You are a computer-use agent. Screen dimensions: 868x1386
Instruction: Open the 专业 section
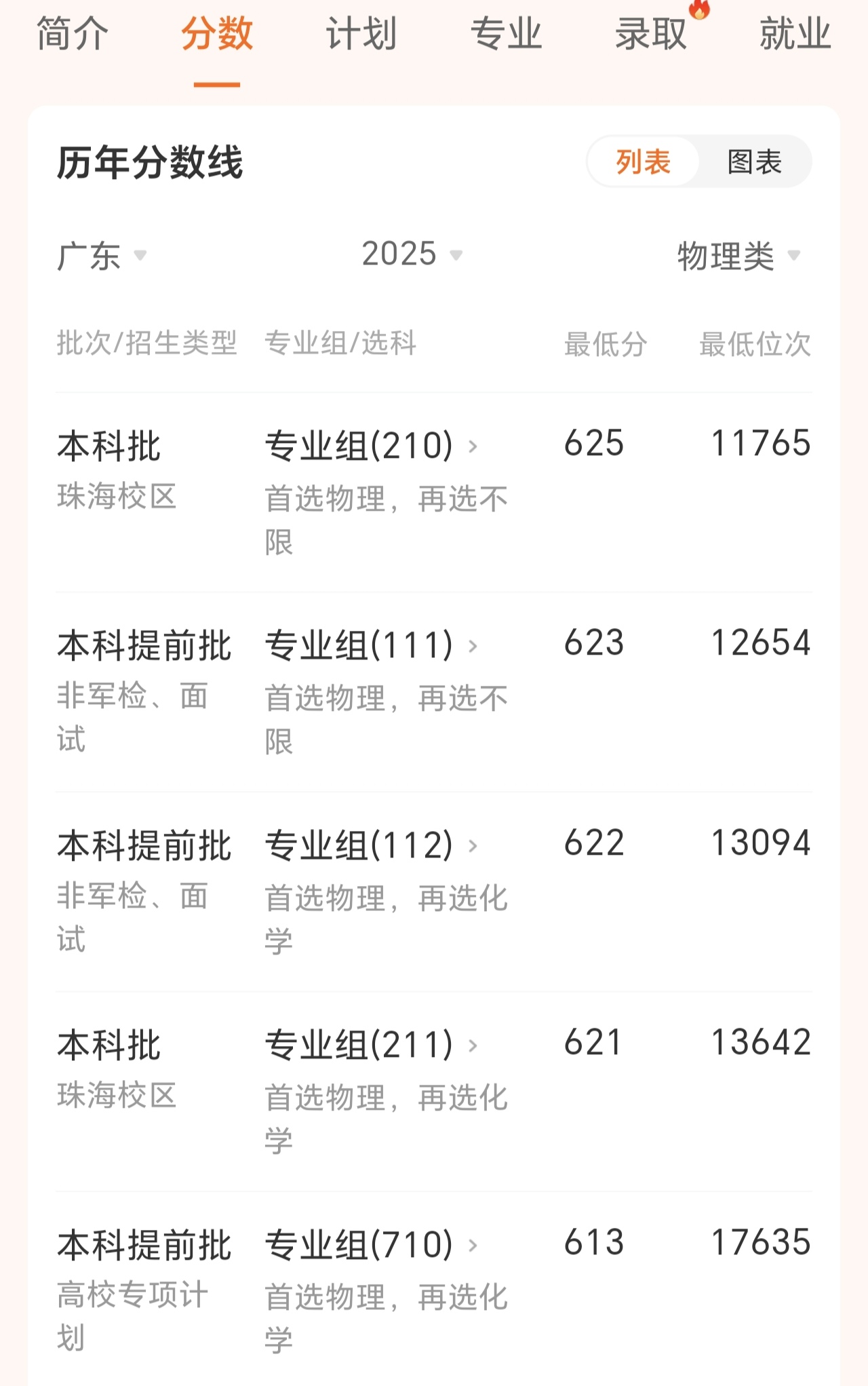click(507, 36)
